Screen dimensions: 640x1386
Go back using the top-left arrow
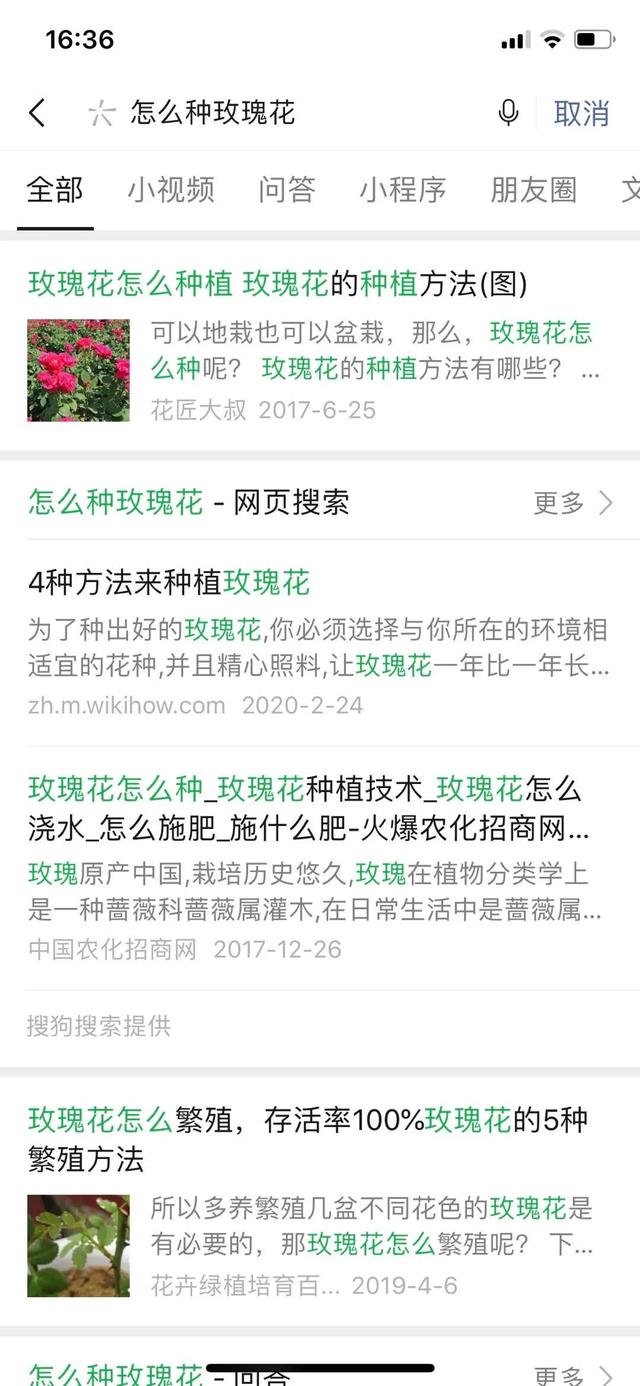pos(37,113)
